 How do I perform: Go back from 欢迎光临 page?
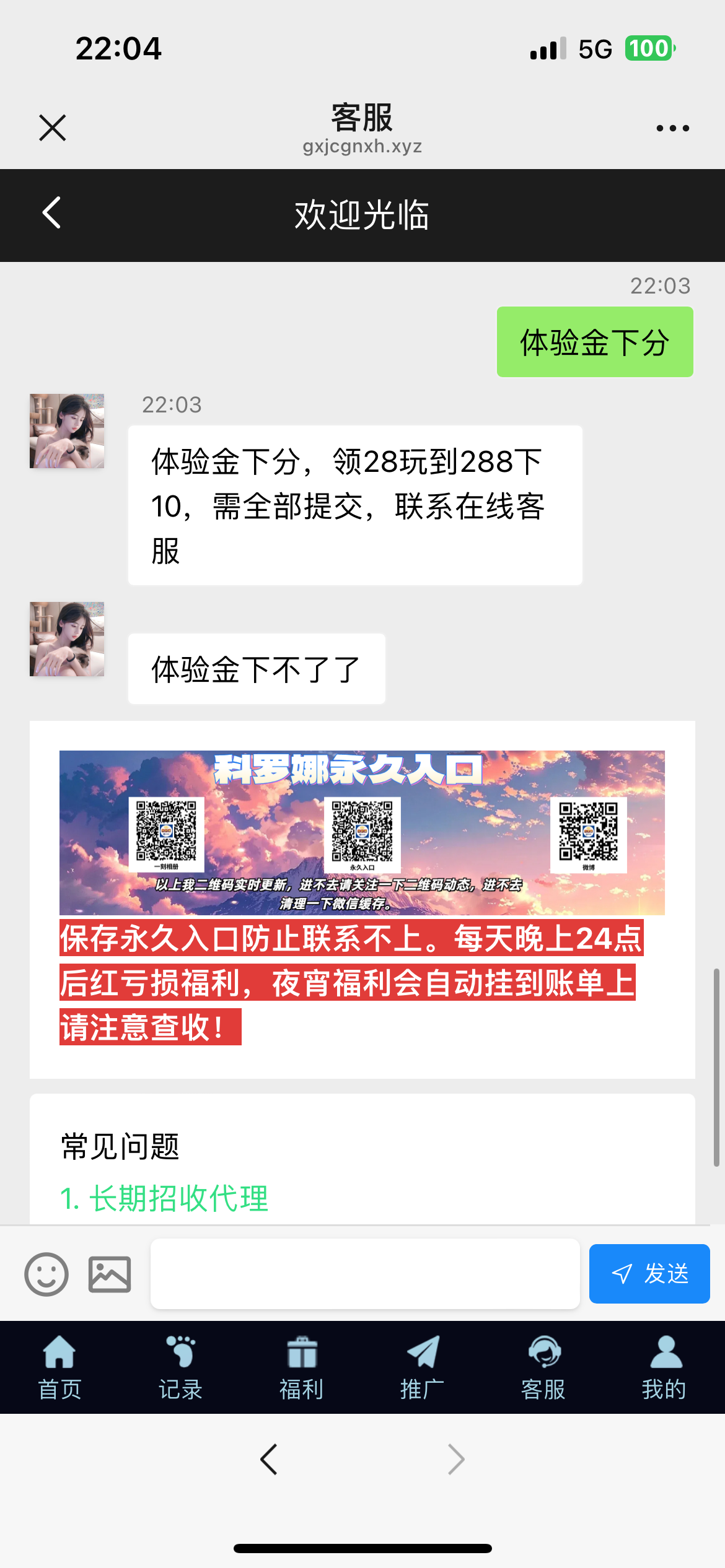click(51, 214)
